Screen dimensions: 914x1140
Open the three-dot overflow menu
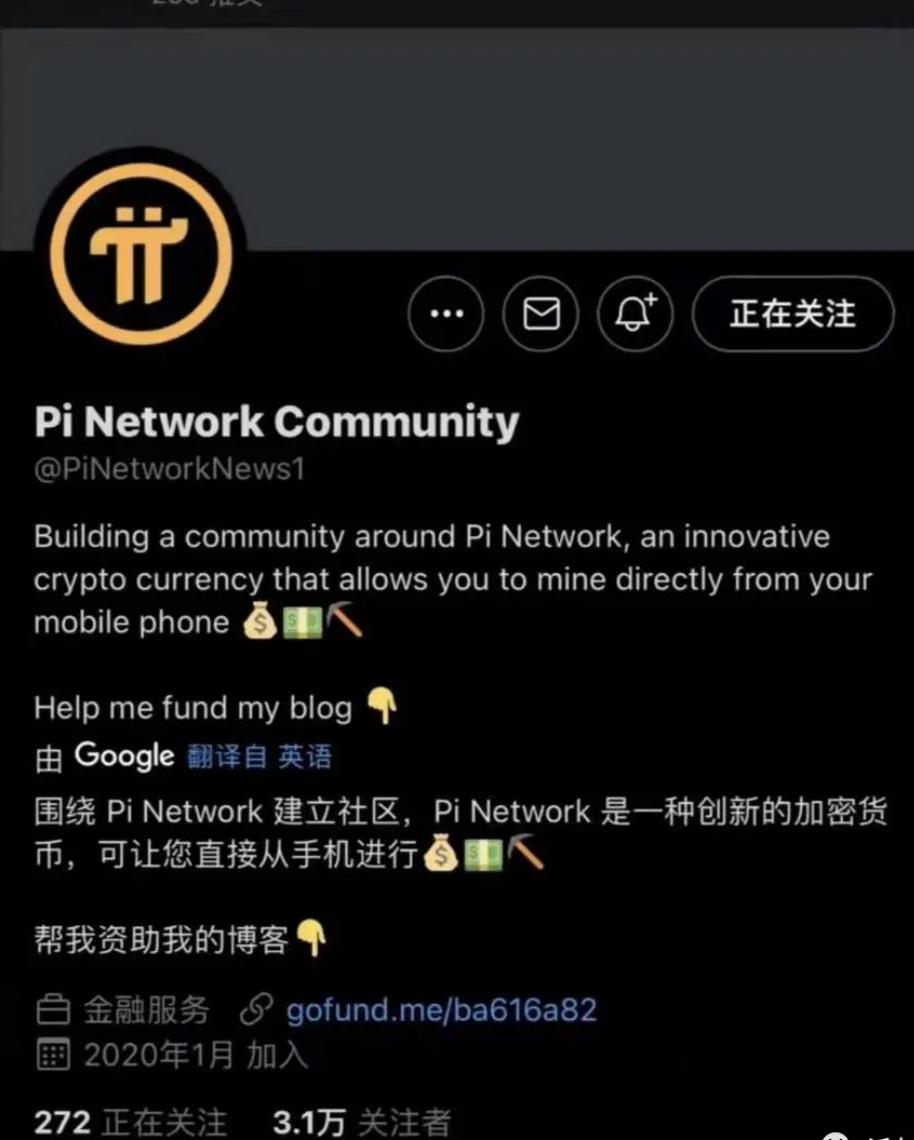coord(446,314)
